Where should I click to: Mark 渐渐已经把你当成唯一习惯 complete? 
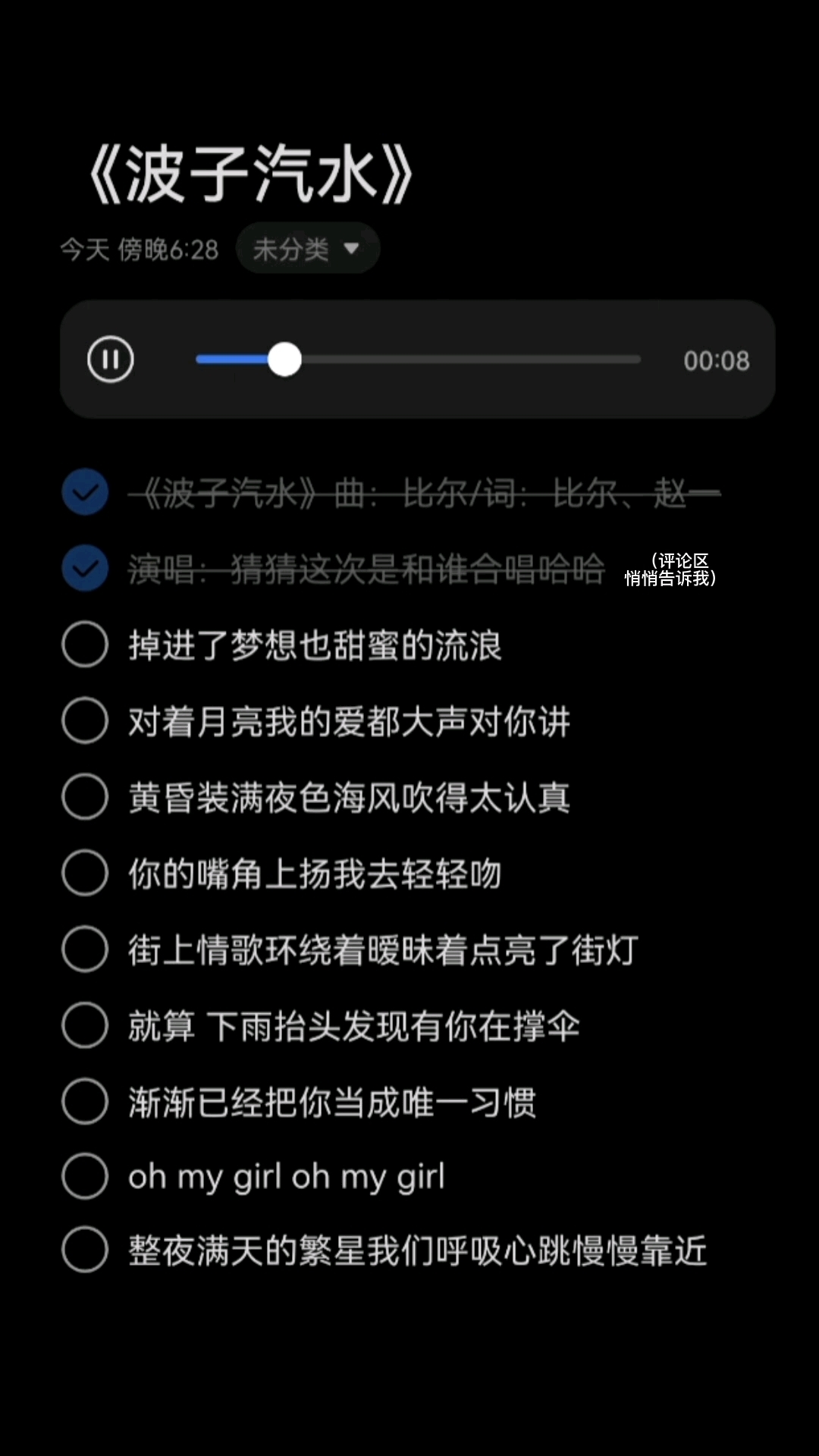coord(85,1102)
